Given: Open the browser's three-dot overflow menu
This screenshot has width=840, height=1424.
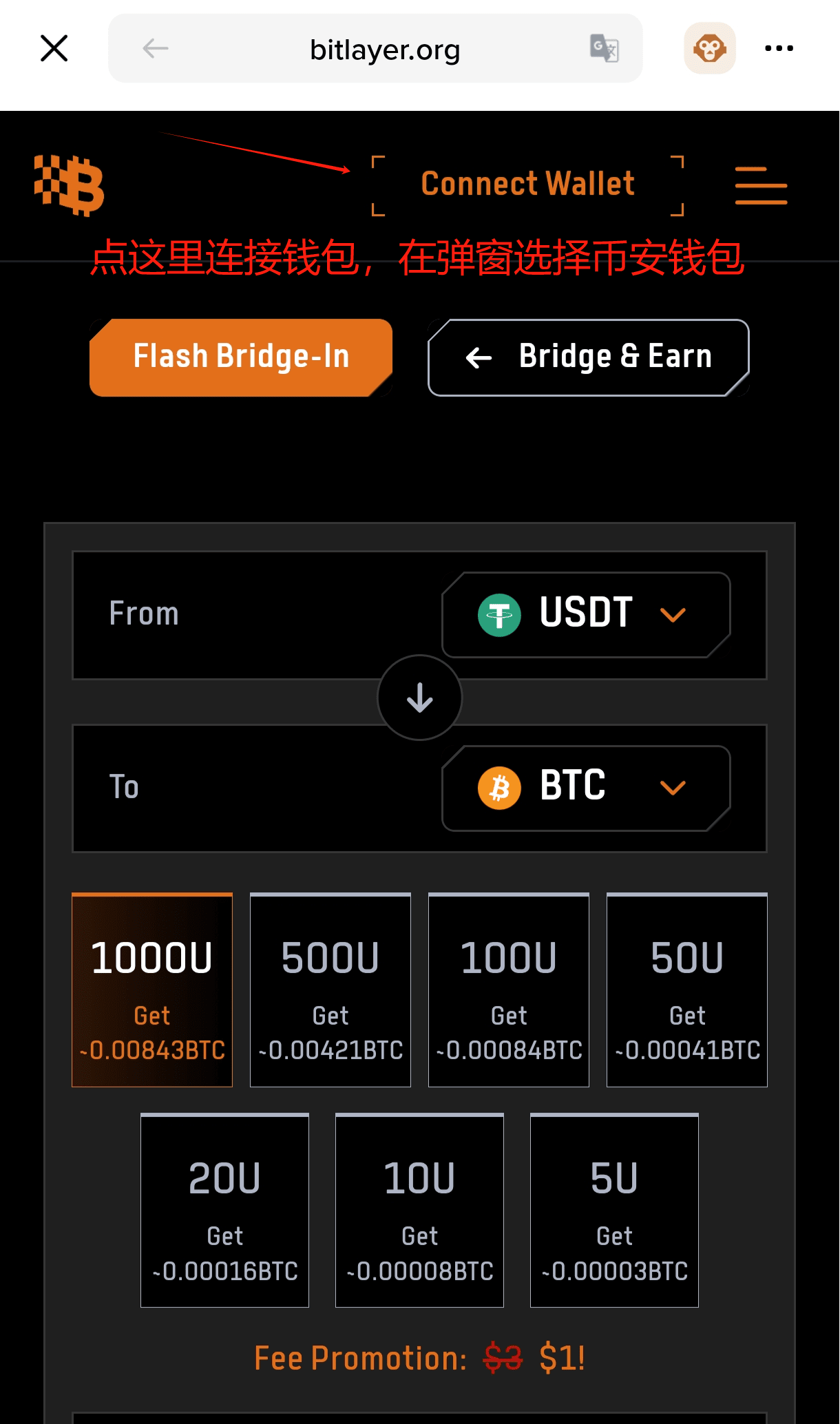Looking at the screenshot, I should point(779,48).
